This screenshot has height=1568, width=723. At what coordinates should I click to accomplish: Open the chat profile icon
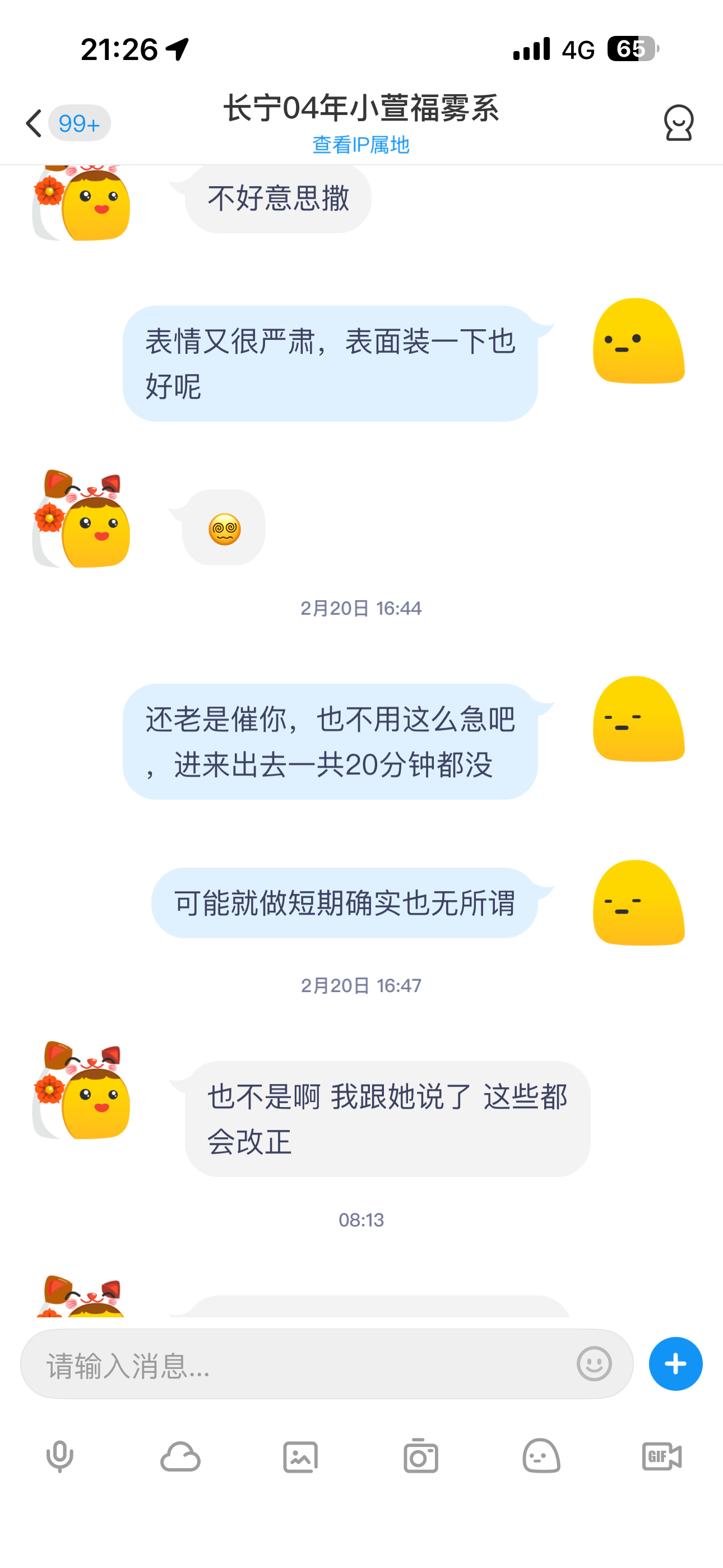click(678, 123)
